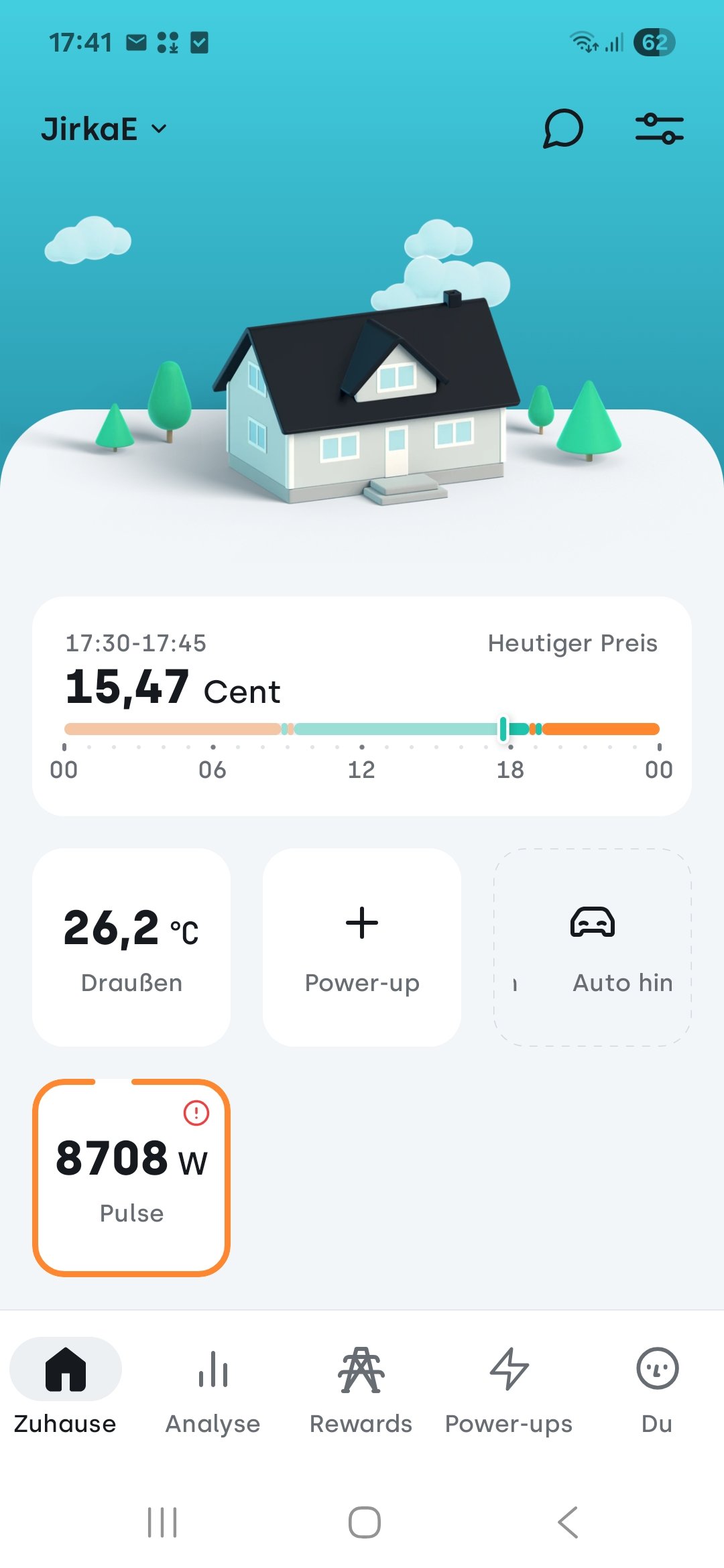
Task: Open the chat support icon
Action: tap(562, 128)
